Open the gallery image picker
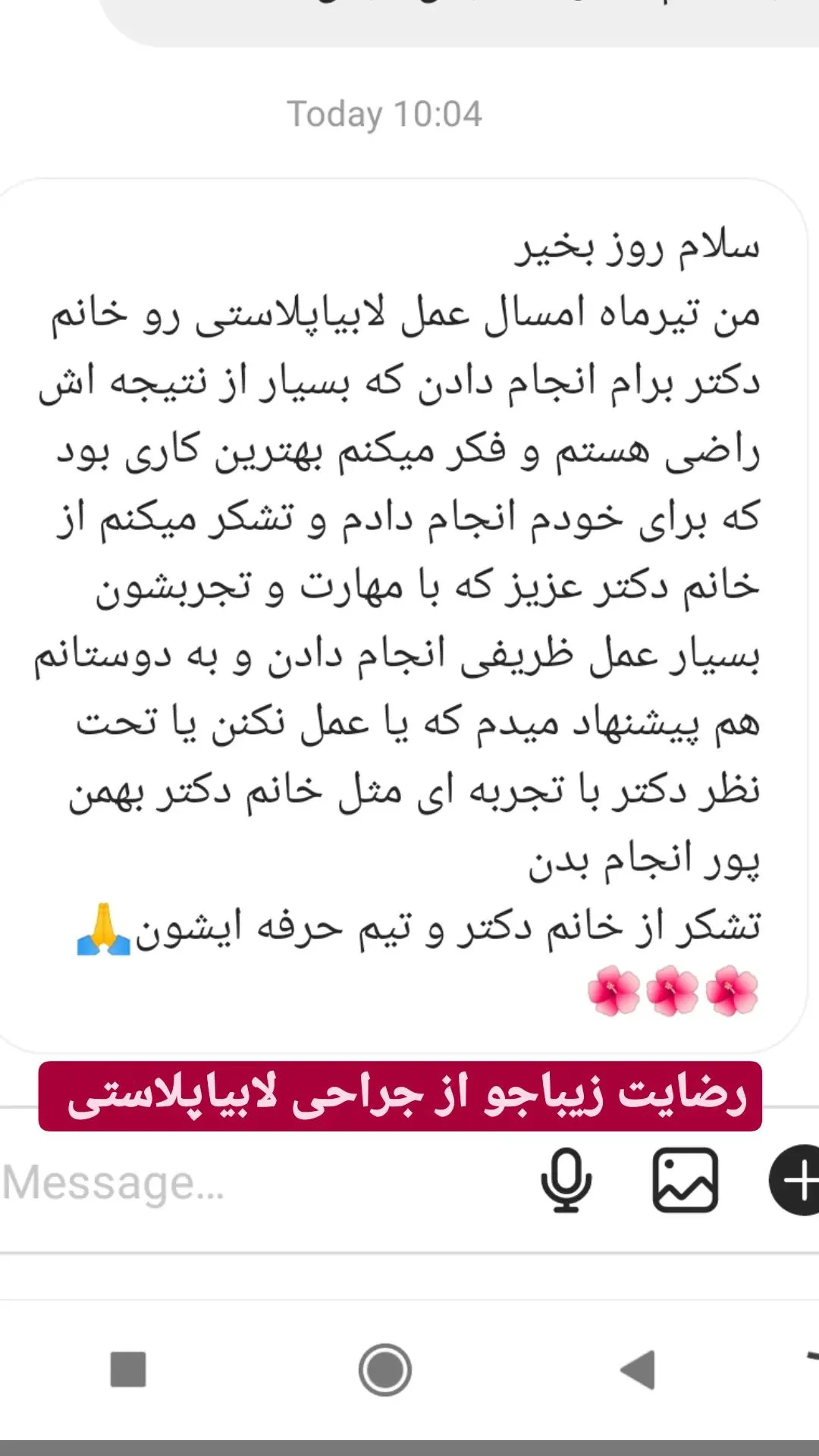The height and width of the screenshot is (1456, 819). pos(686,1181)
